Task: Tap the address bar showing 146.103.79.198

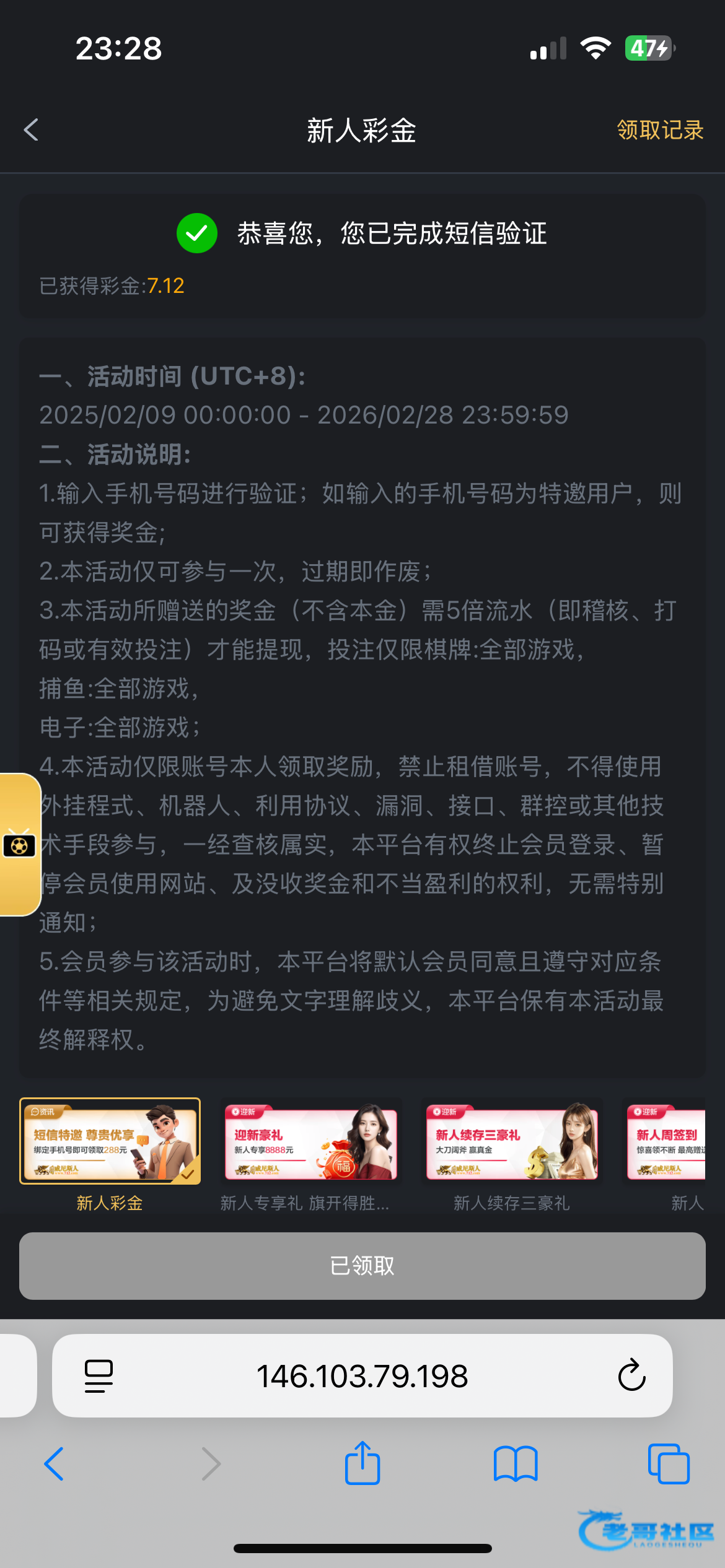Action: 362,1376
